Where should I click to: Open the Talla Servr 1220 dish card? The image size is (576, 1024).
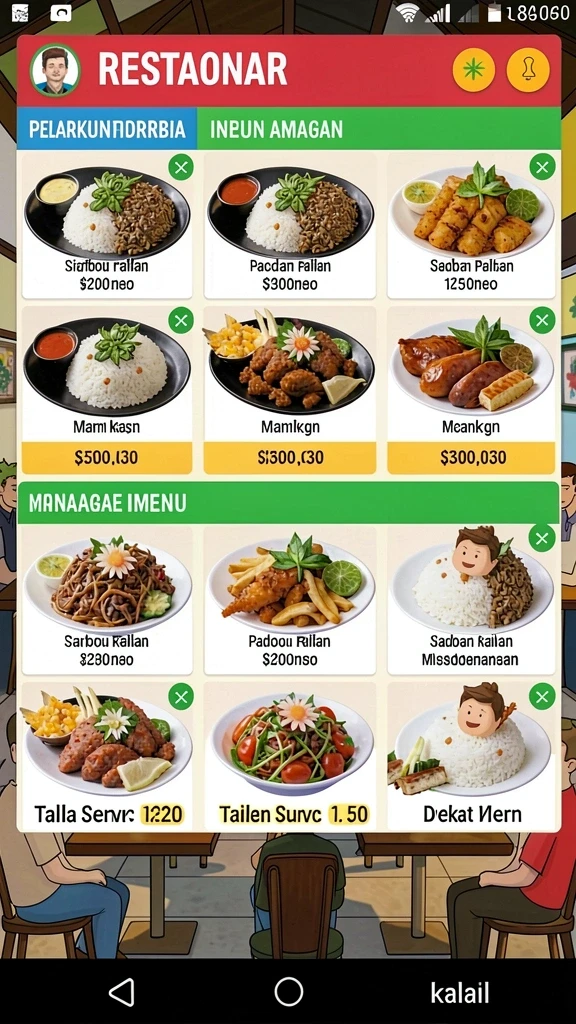tap(107, 756)
